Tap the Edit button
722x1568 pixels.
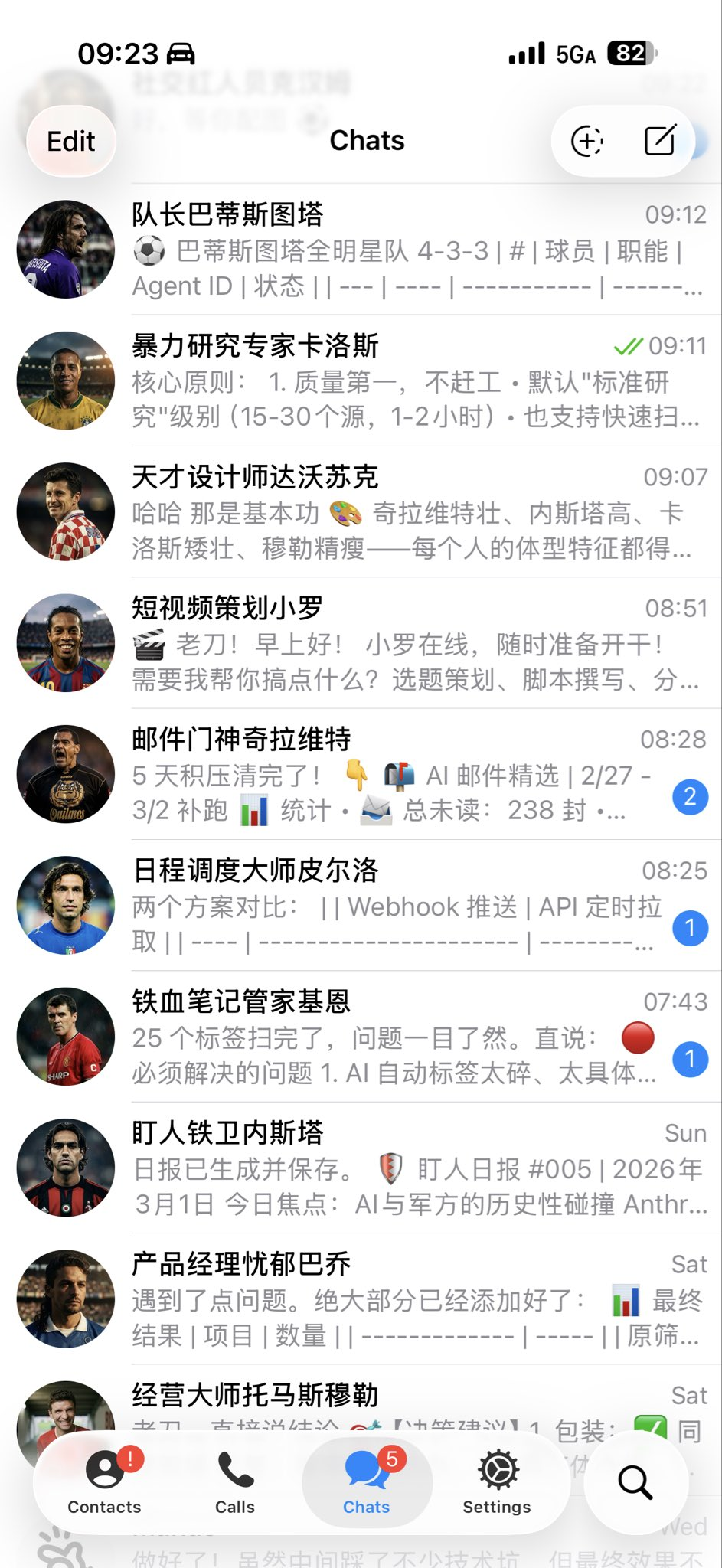click(71, 142)
